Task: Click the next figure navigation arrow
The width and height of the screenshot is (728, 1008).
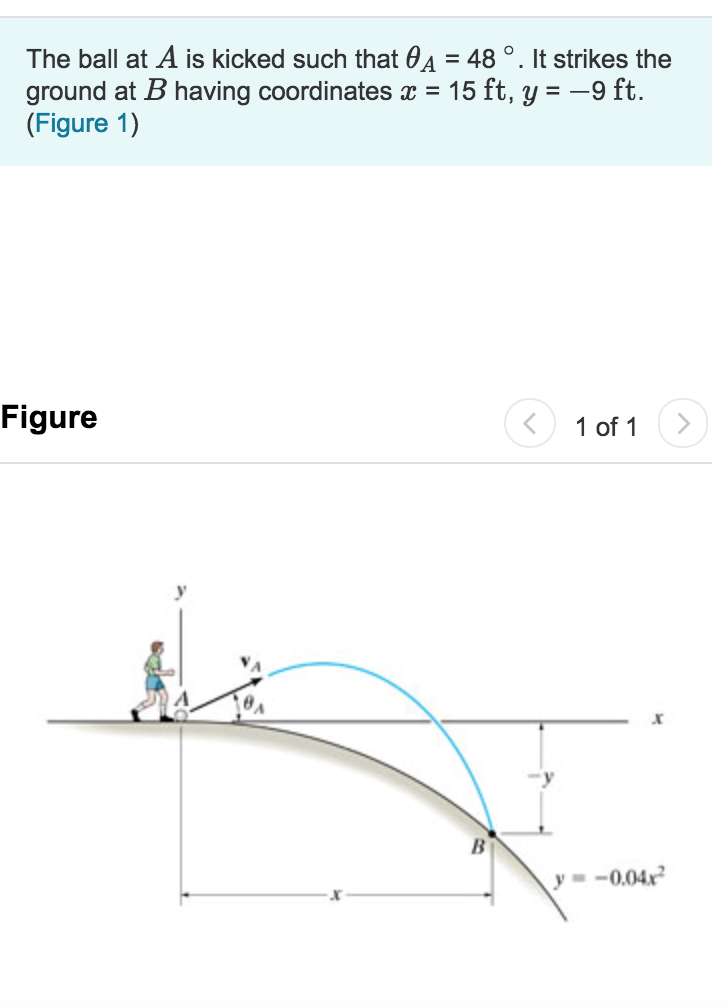Action: pyautogui.click(x=684, y=423)
